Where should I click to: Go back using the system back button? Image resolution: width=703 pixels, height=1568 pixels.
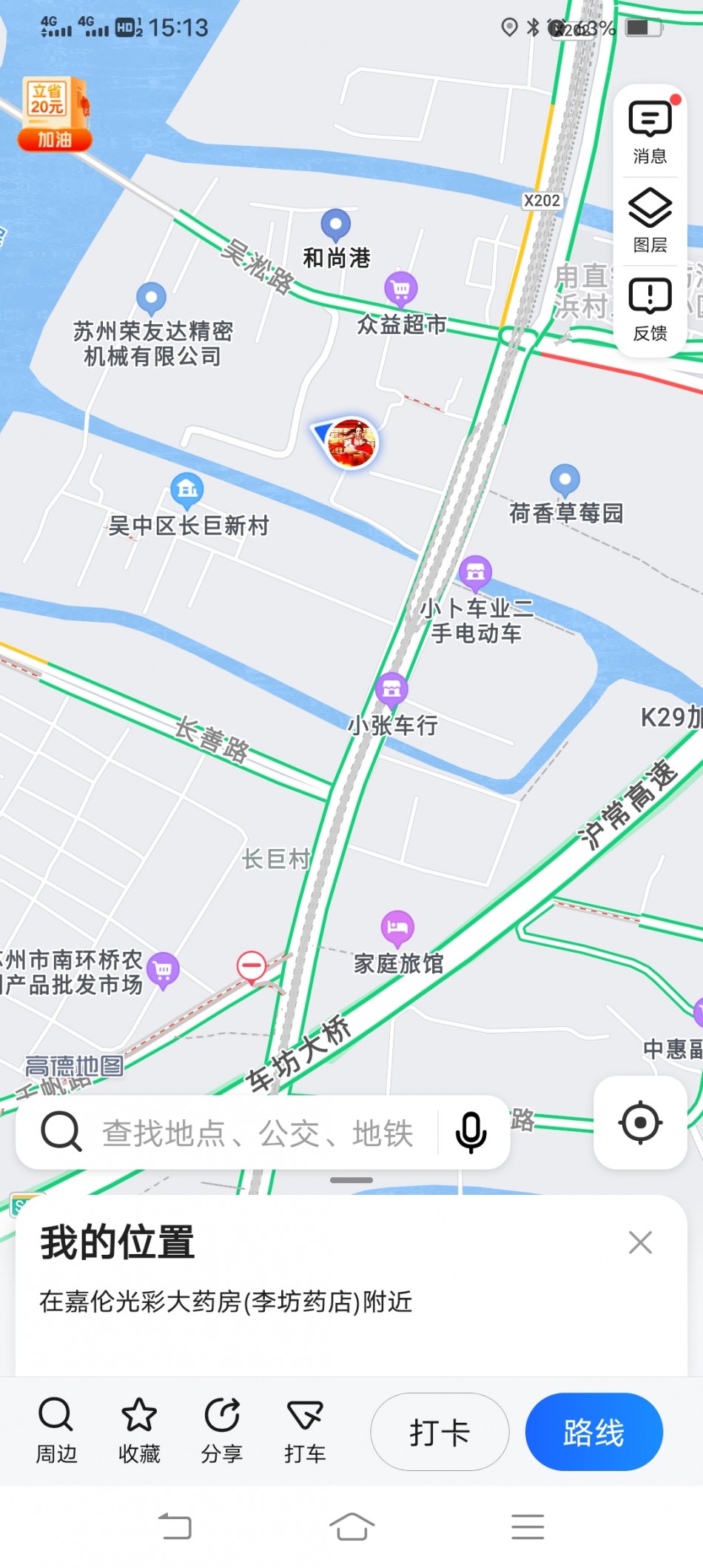[175, 1527]
